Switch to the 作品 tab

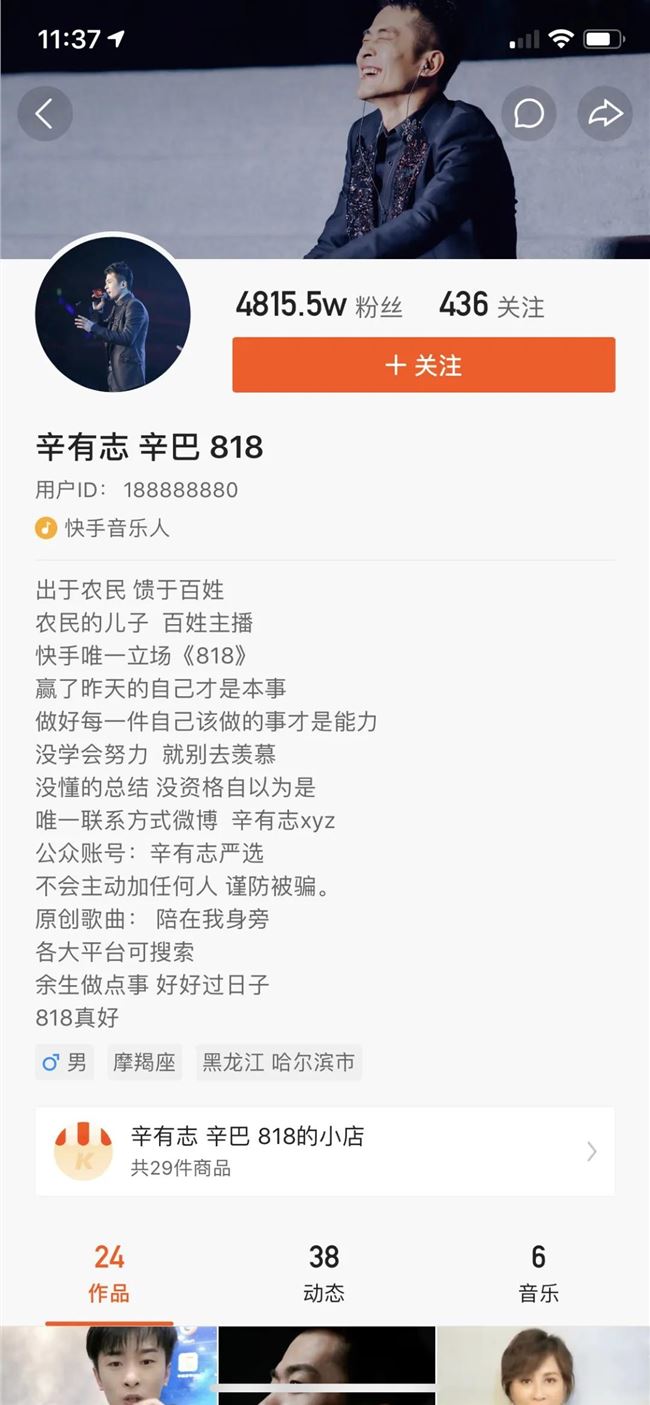(109, 1273)
